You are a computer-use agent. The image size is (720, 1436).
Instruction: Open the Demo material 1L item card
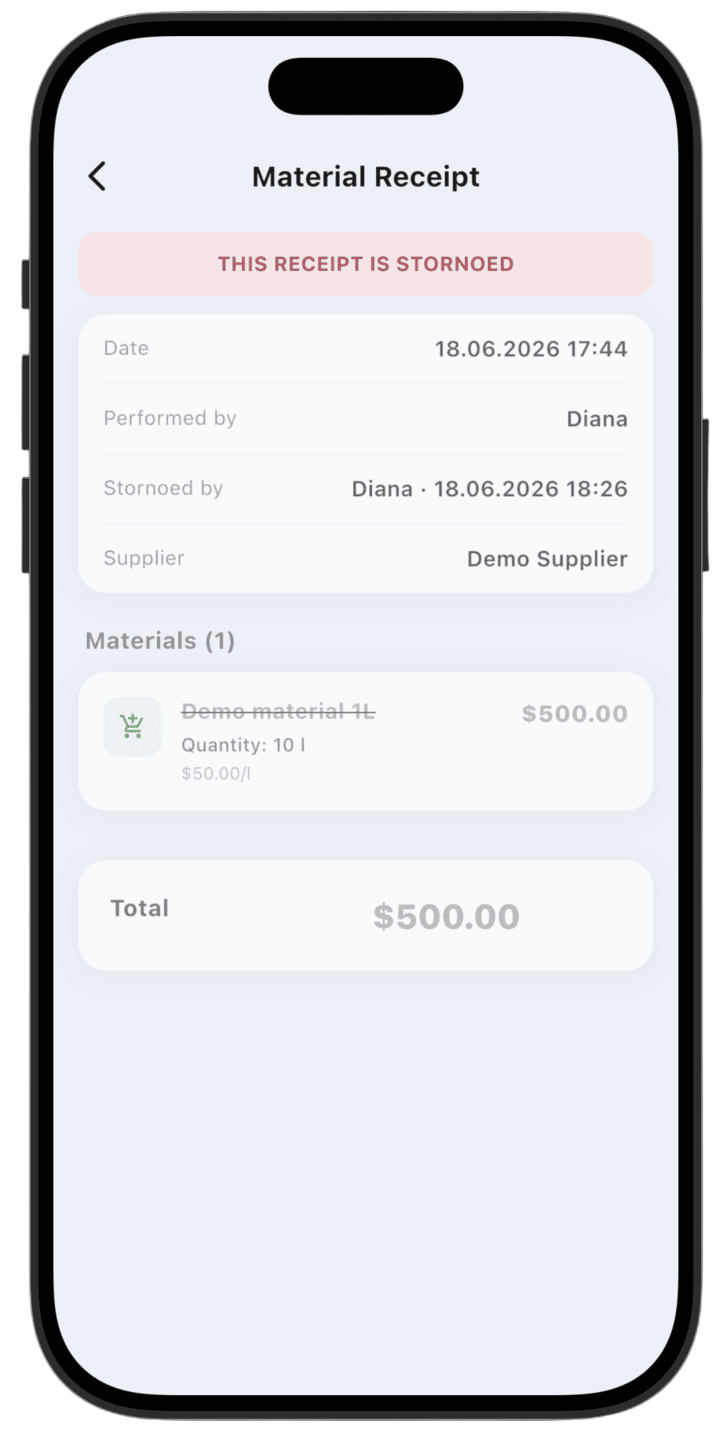click(365, 741)
